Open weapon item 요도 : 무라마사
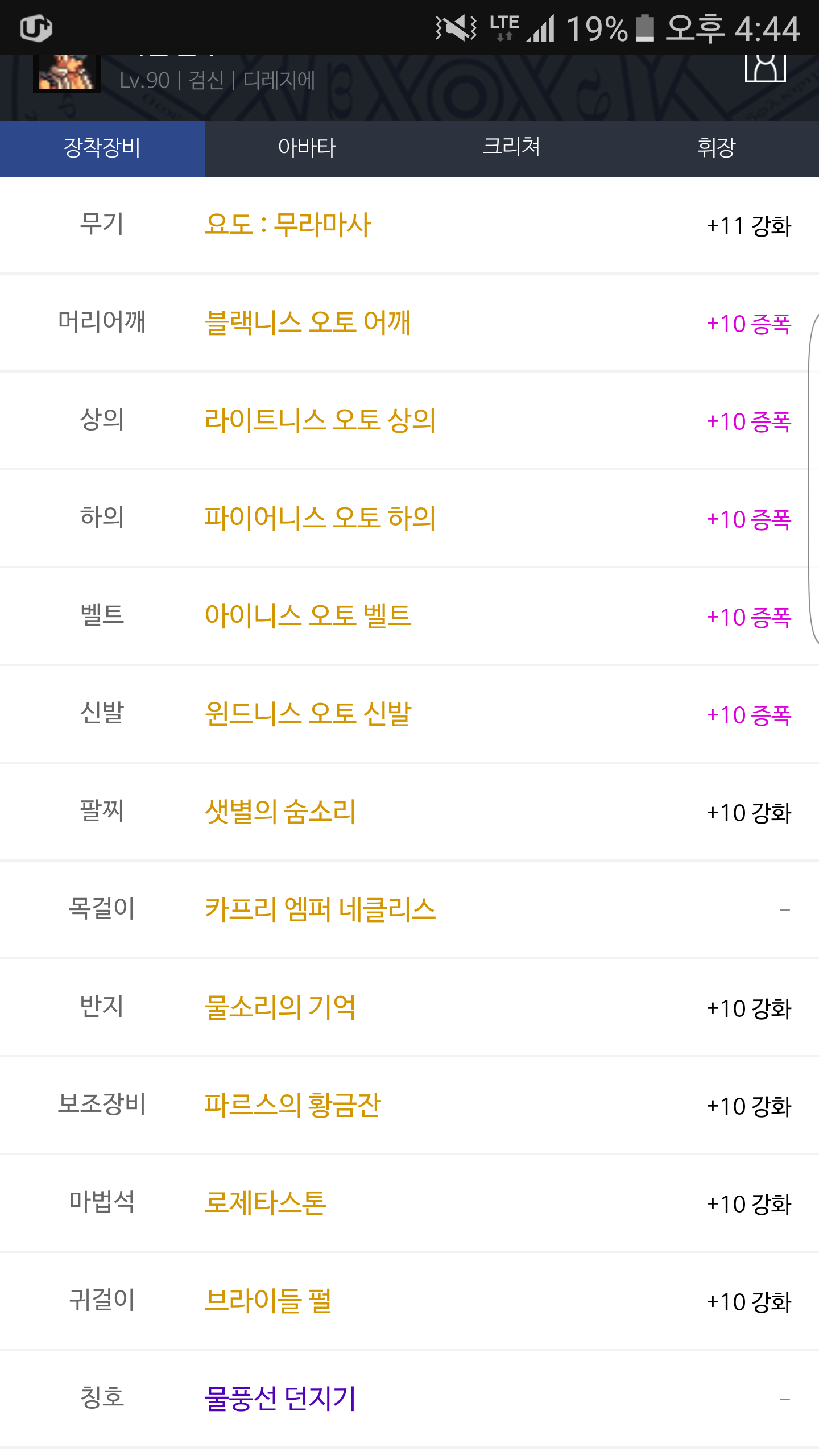This screenshot has width=819, height=1456. tap(288, 225)
